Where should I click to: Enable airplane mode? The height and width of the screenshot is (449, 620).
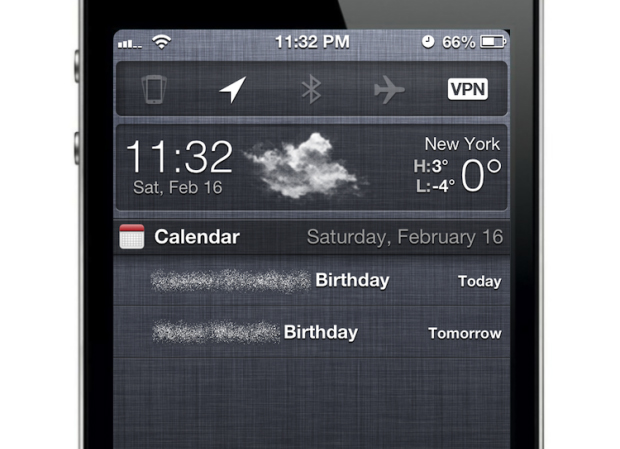[389, 90]
